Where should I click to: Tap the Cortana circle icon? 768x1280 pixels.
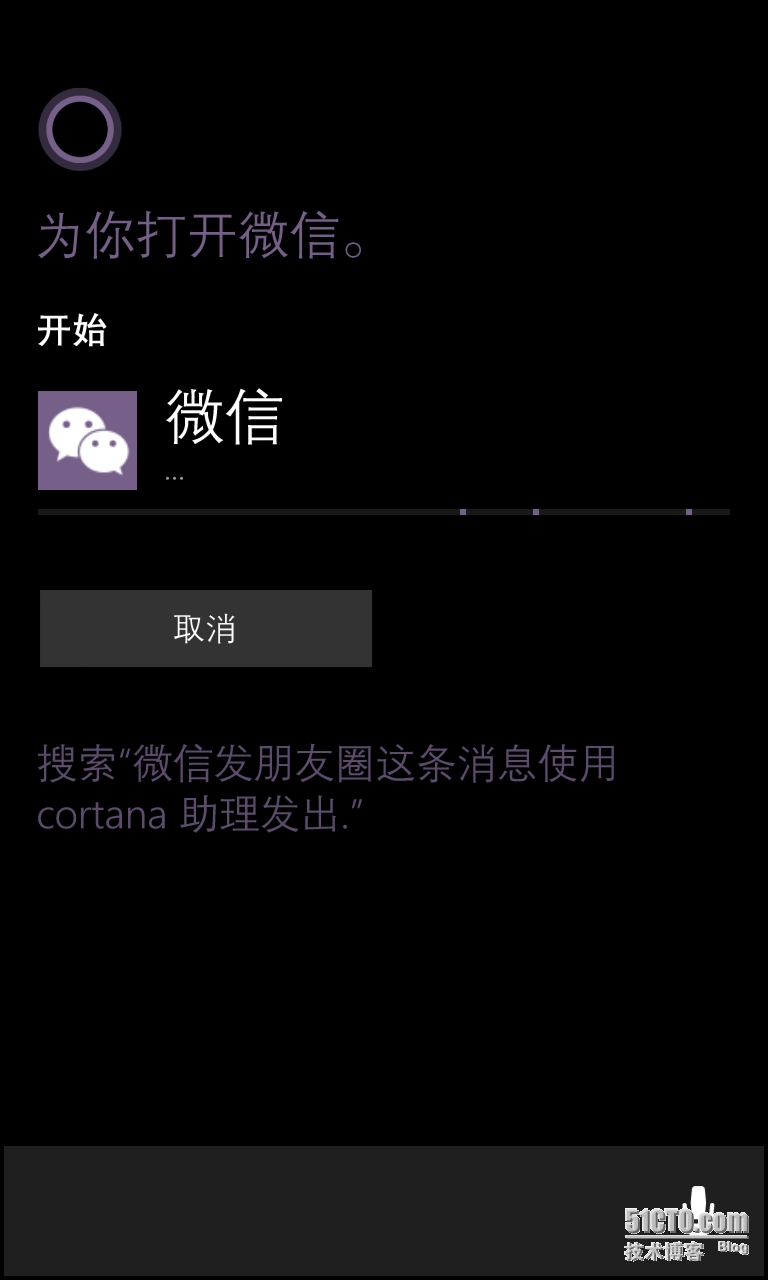point(80,129)
